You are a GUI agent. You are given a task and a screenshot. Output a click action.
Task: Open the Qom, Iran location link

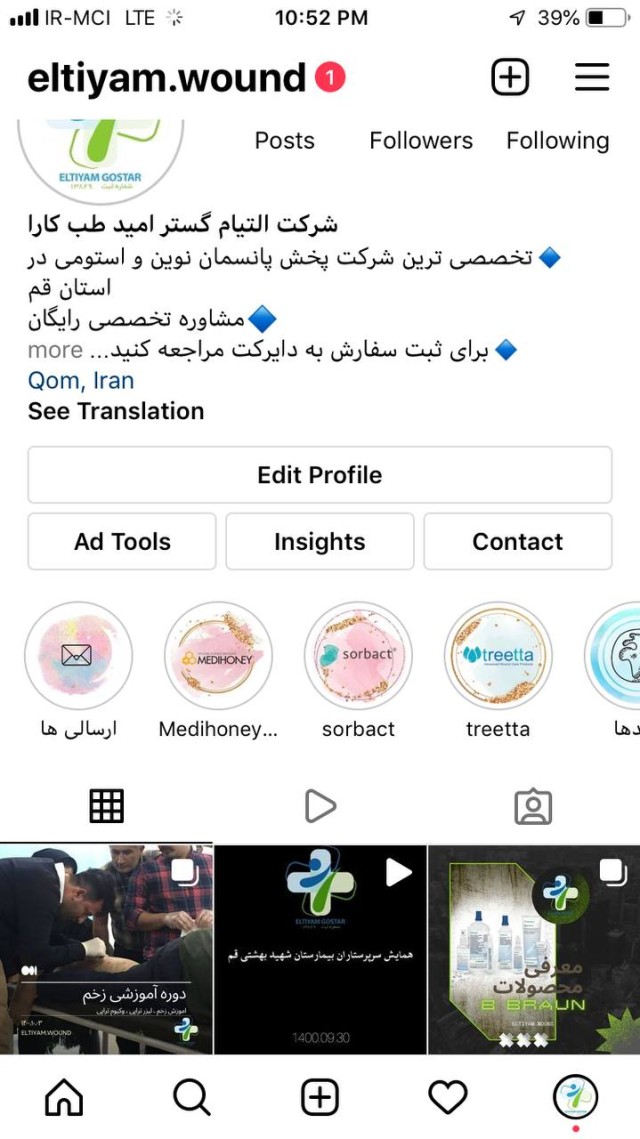click(x=81, y=381)
